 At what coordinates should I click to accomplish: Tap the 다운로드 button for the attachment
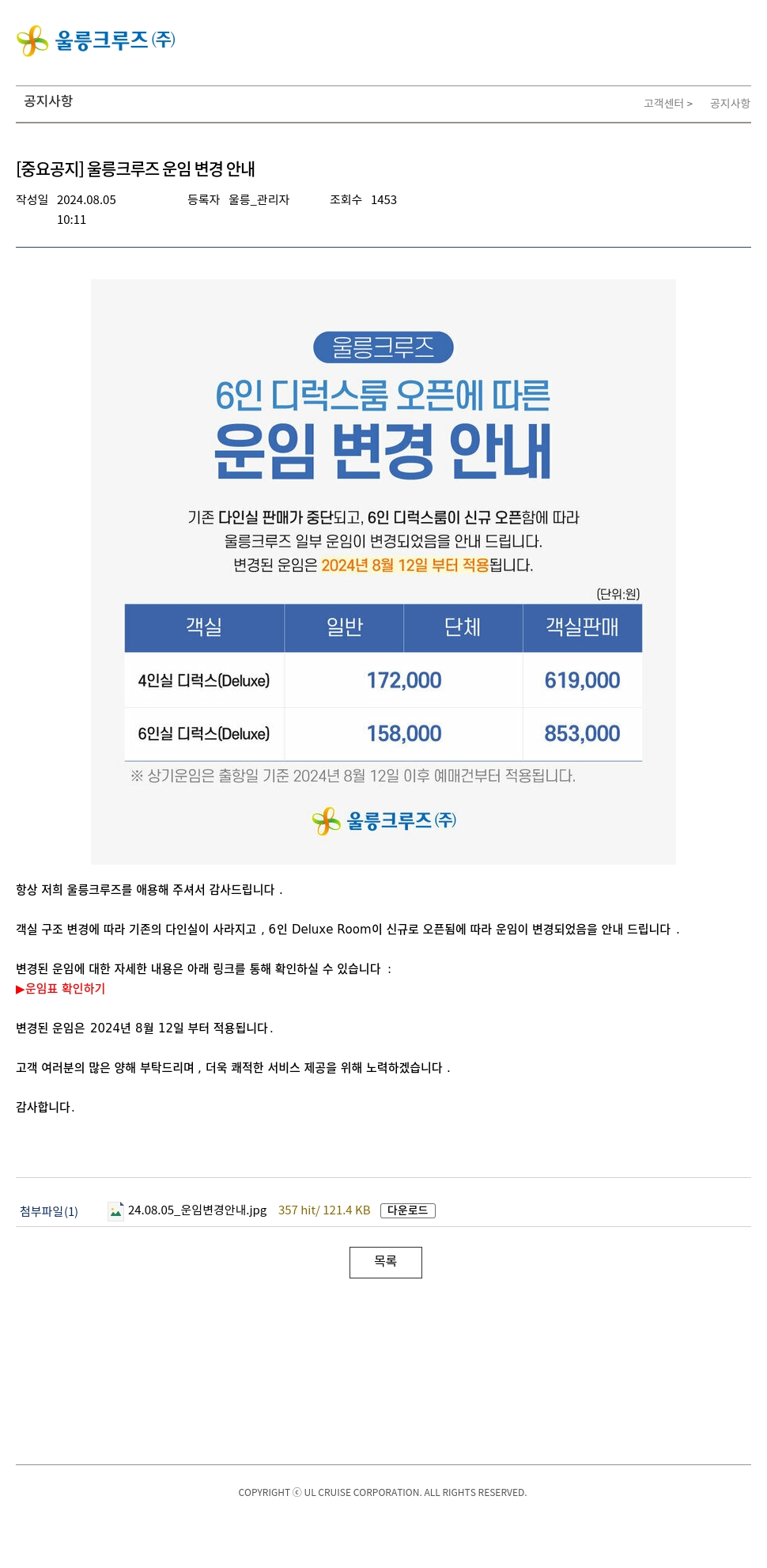click(407, 1210)
